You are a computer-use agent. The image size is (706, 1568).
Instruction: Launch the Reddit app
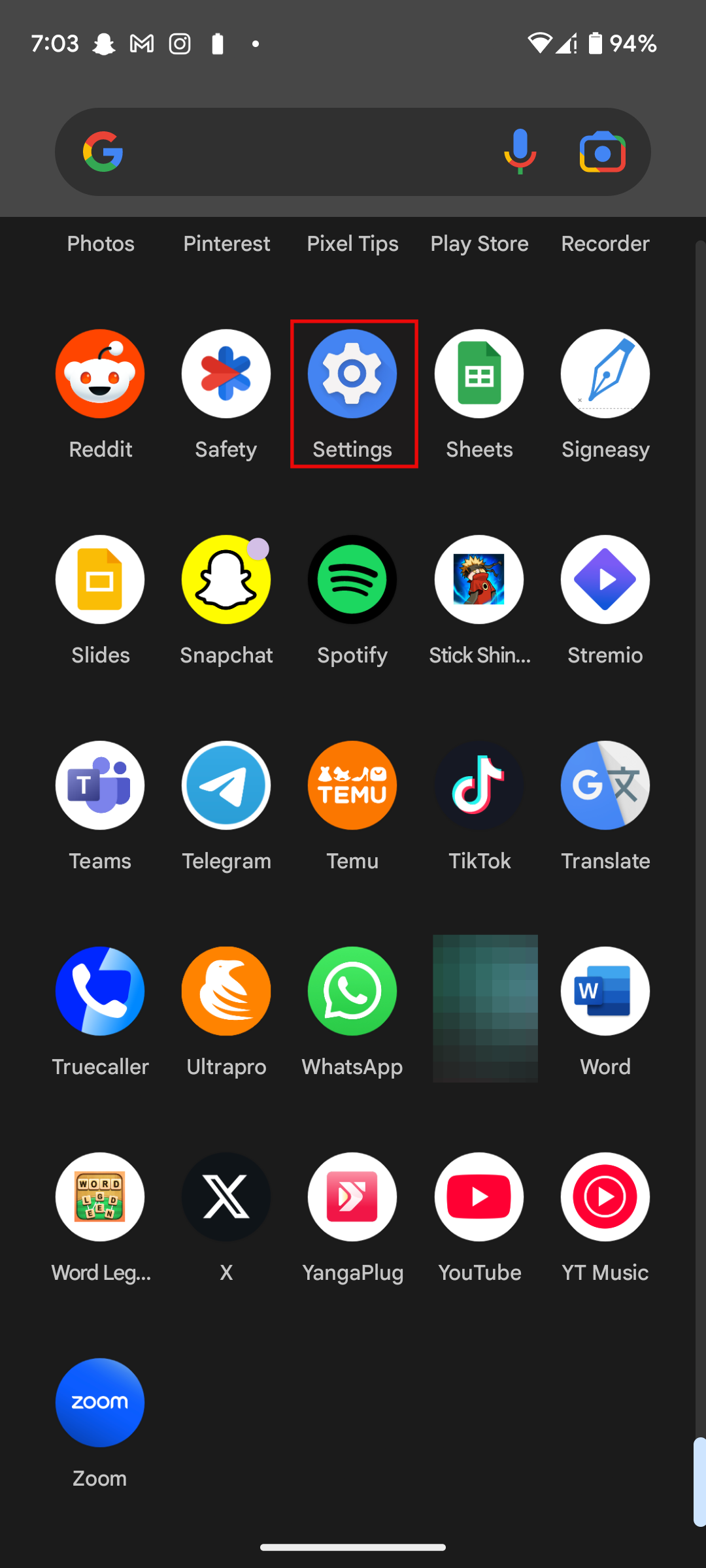[x=100, y=374]
